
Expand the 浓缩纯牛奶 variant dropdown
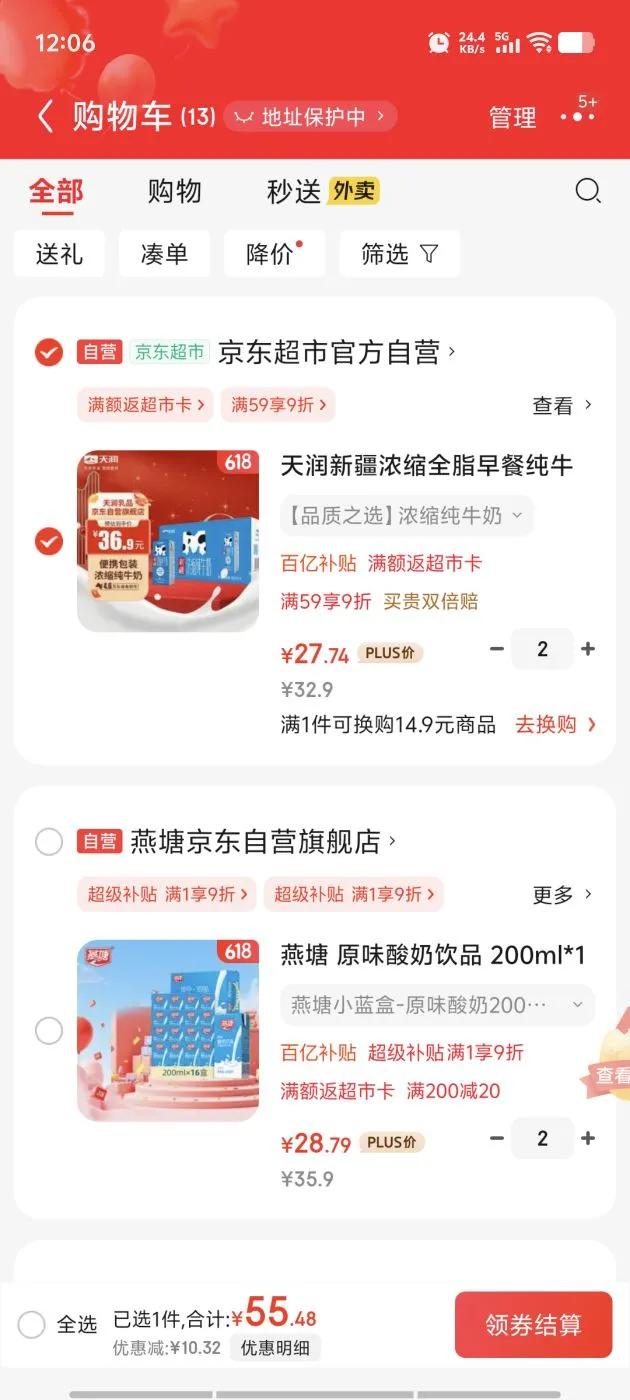(407, 516)
